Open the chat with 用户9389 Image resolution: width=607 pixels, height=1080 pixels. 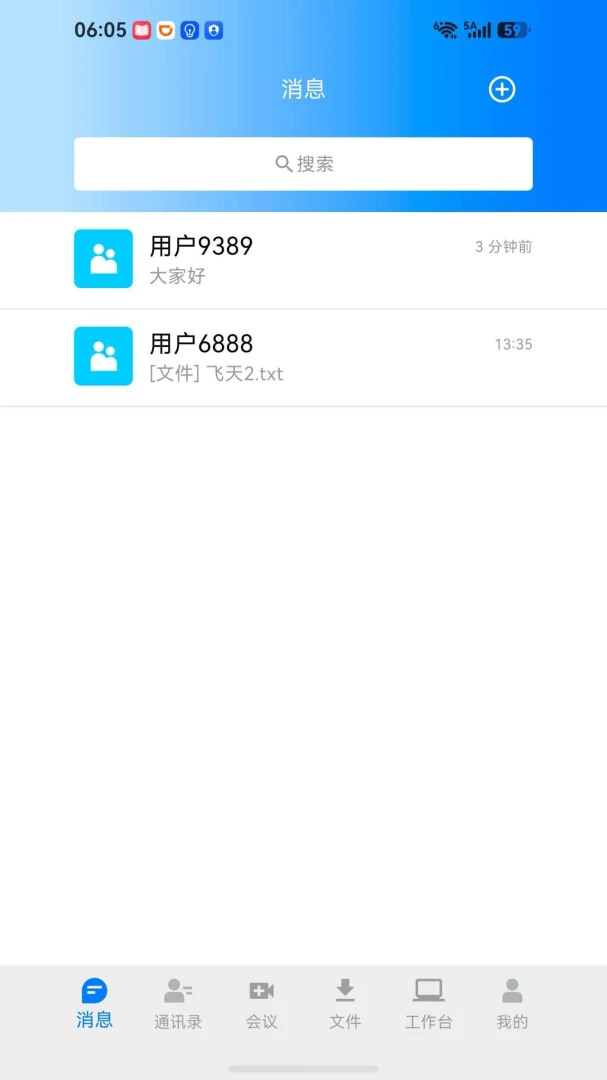pyautogui.click(x=303, y=259)
